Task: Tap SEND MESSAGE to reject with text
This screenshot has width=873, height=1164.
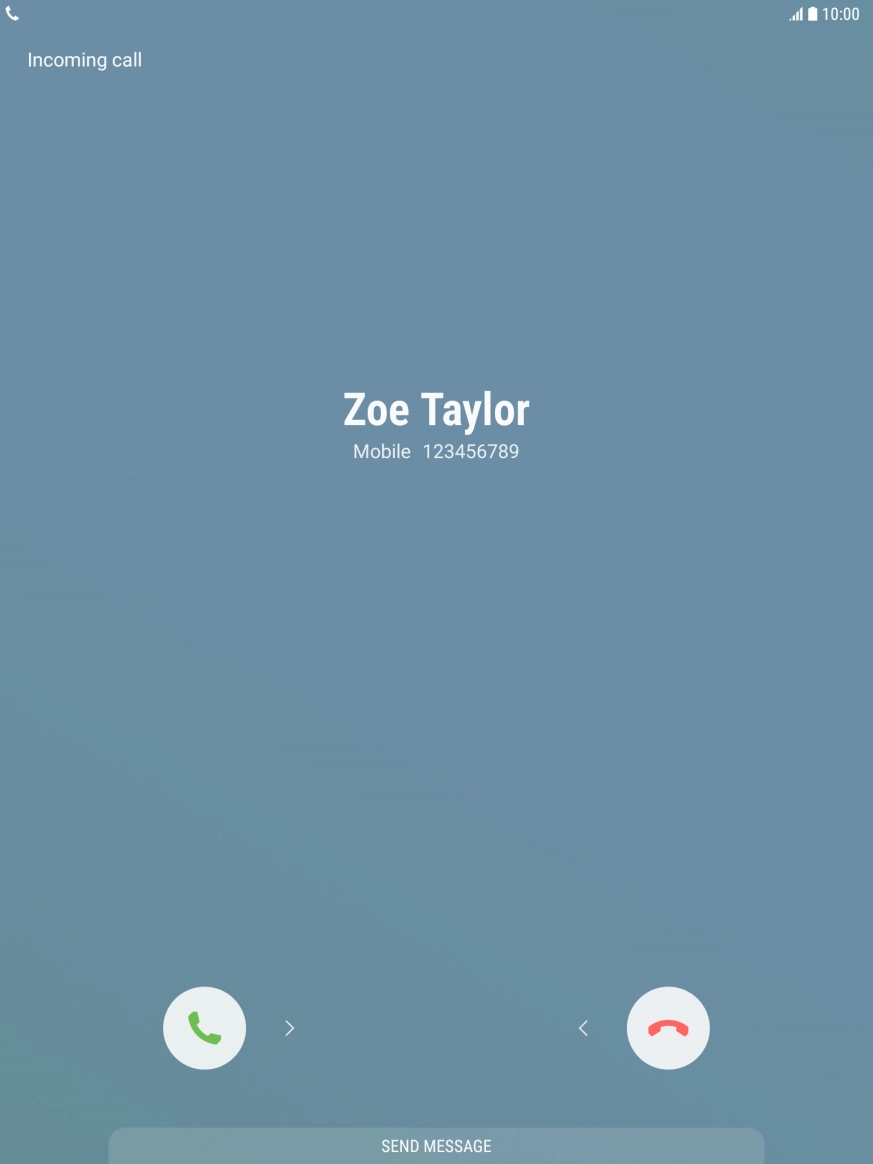Action: coord(436,1146)
